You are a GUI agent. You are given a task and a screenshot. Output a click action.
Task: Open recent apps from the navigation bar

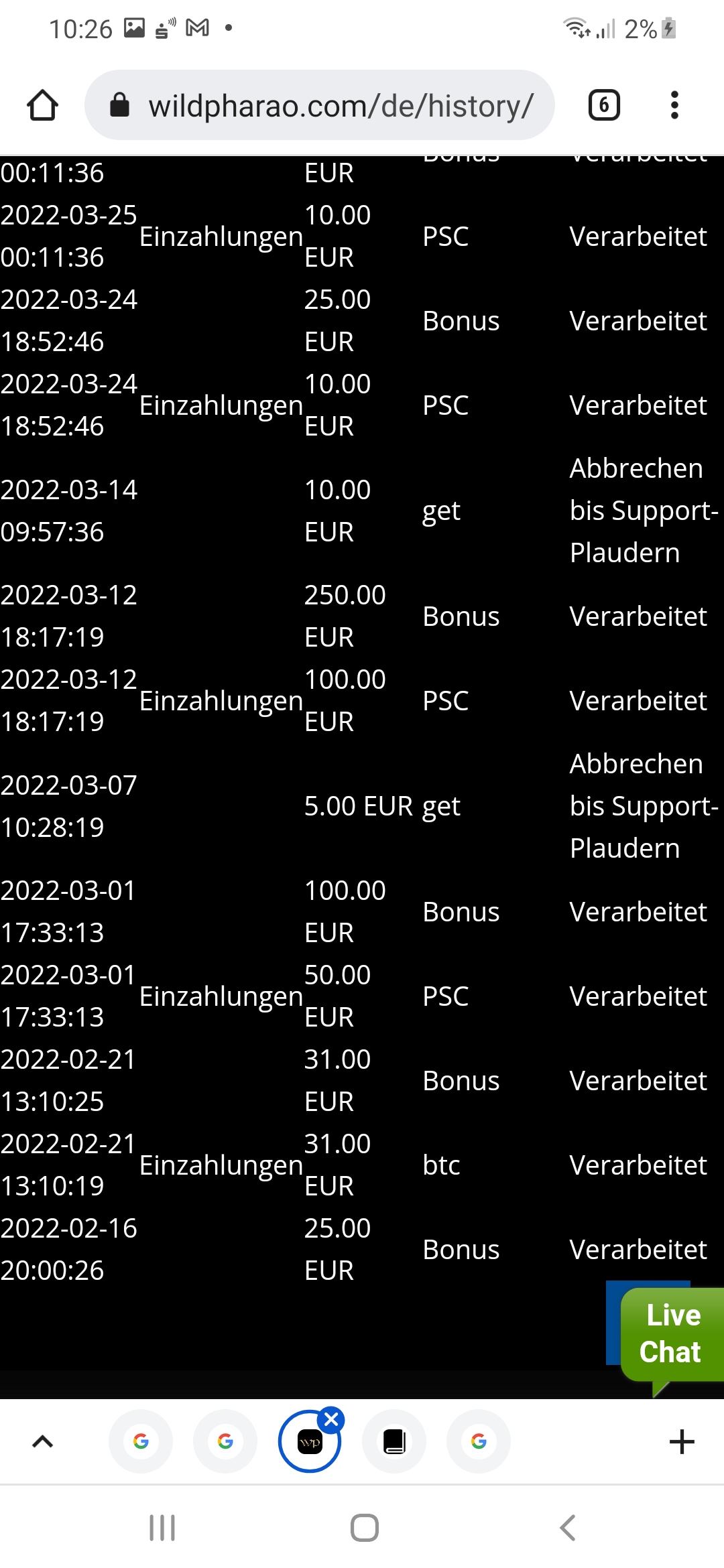pyautogui.click(x=162, y=1528)
